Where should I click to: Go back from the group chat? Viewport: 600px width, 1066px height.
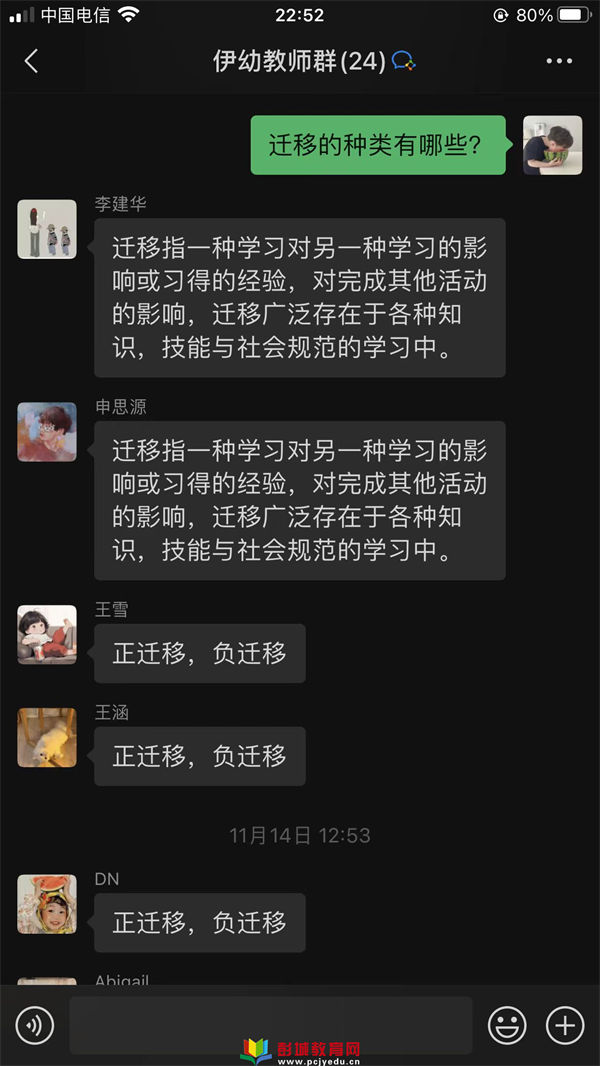[x=31, y=61]
